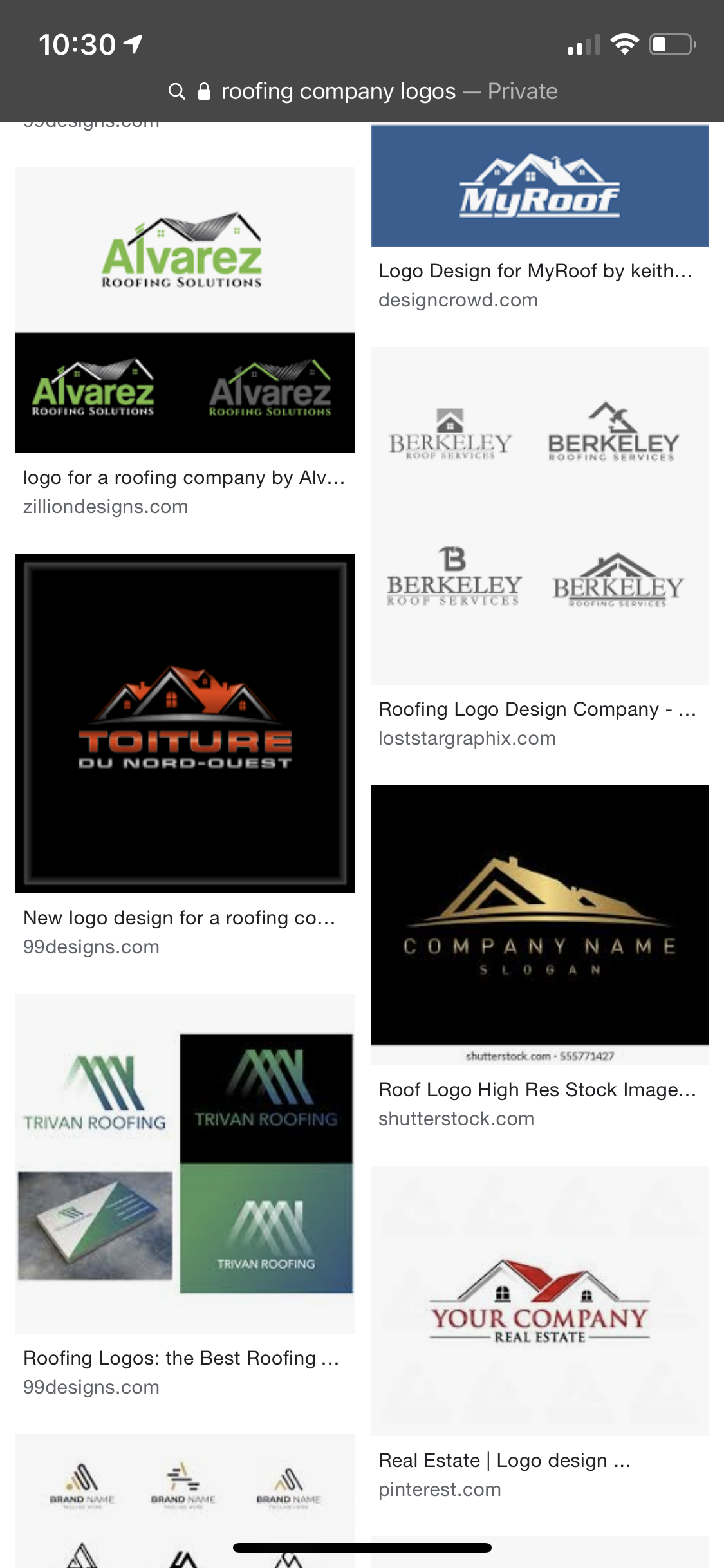724x1568 pixels.
Task: Open the Your Company Real Estate logo
Action: pos(539,1300)
